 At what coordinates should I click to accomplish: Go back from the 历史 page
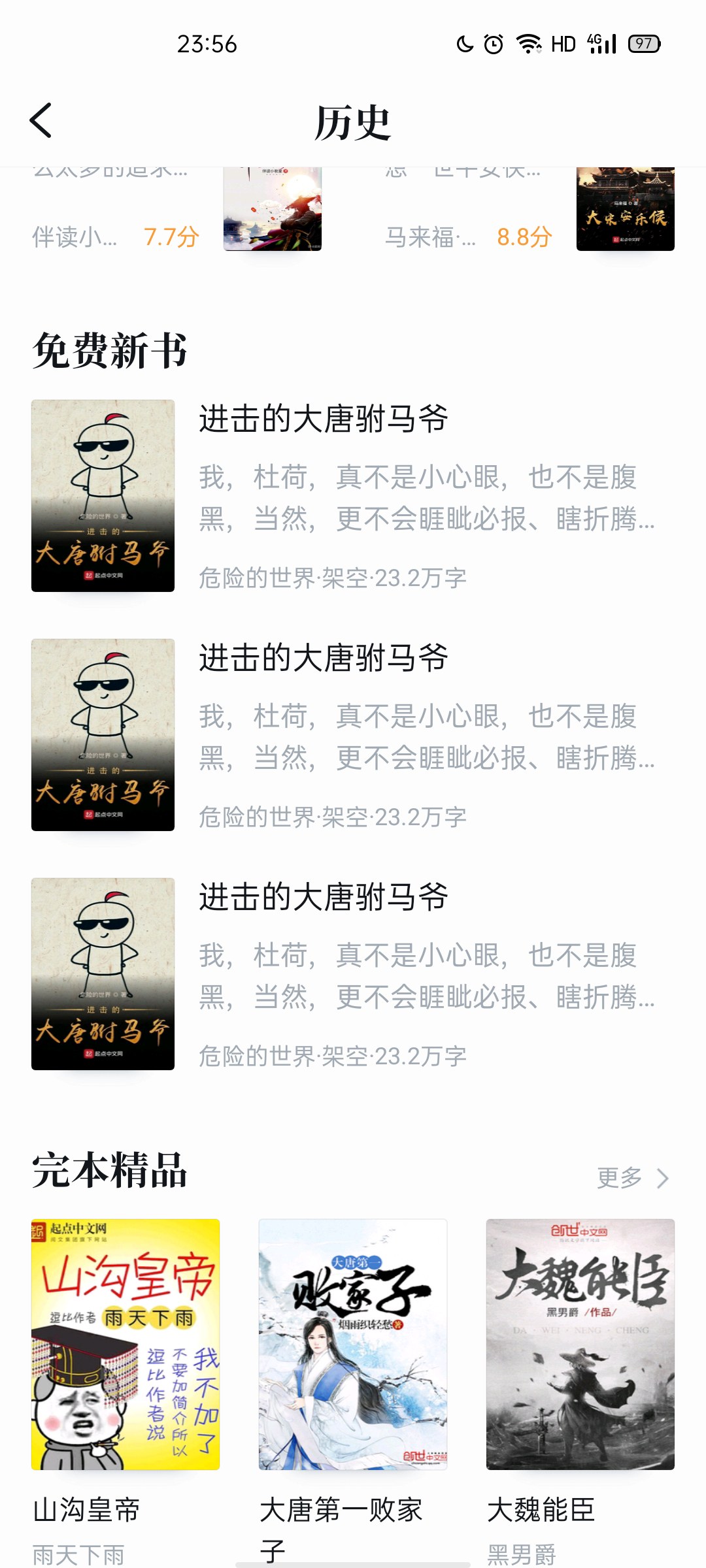pyautogui.click(x=41, y=121)
